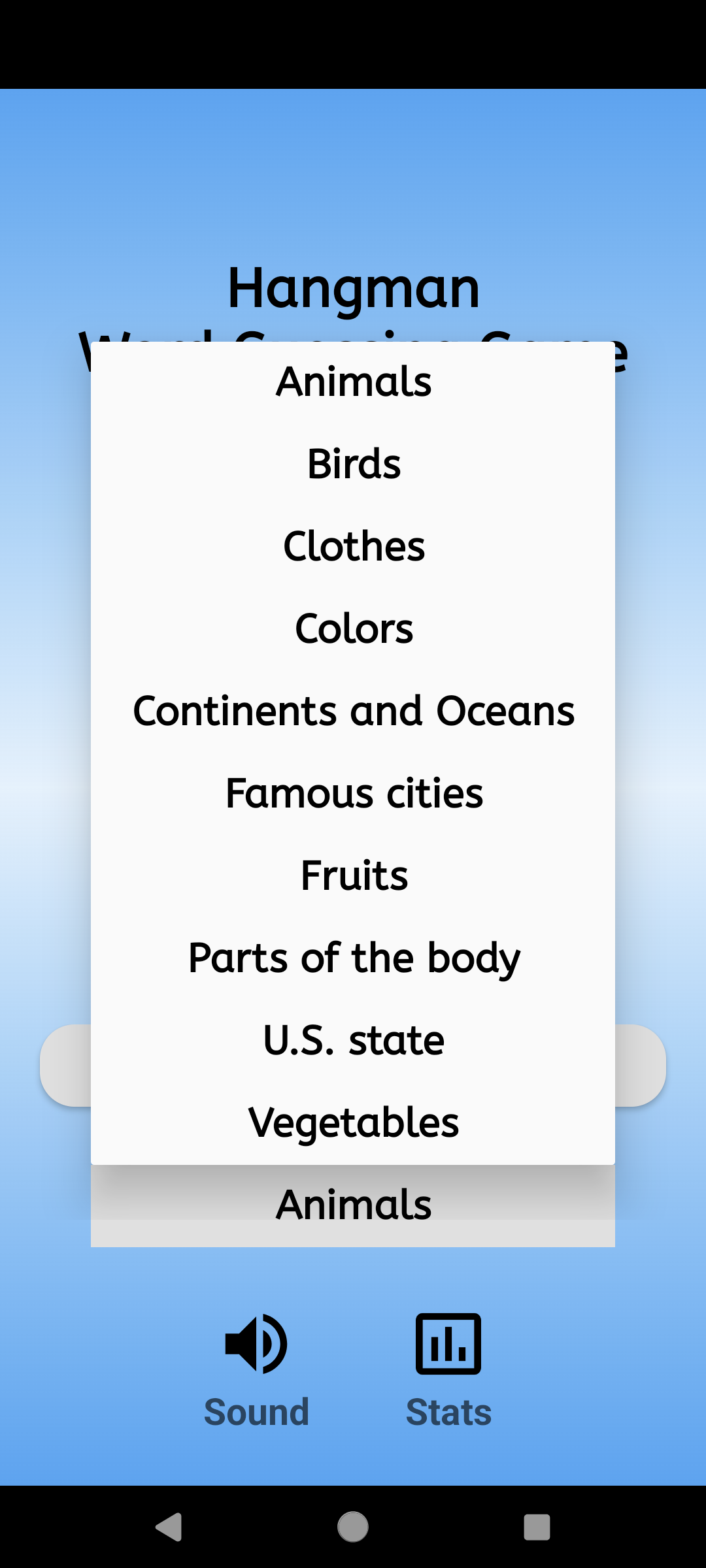Pick Parts of the body category
Screen dimensions: 706x1568
[353, 958]
